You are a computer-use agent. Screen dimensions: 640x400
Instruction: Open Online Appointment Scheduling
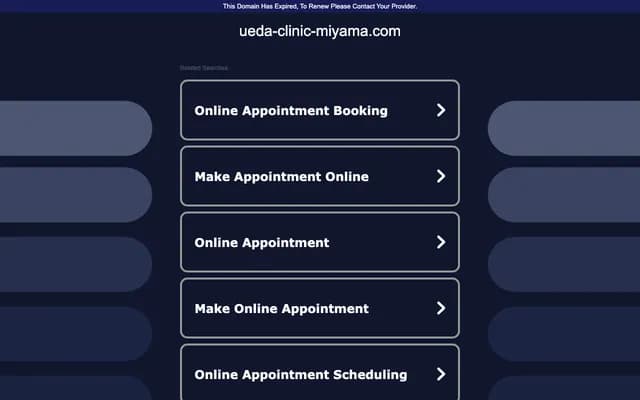point(319,374)
